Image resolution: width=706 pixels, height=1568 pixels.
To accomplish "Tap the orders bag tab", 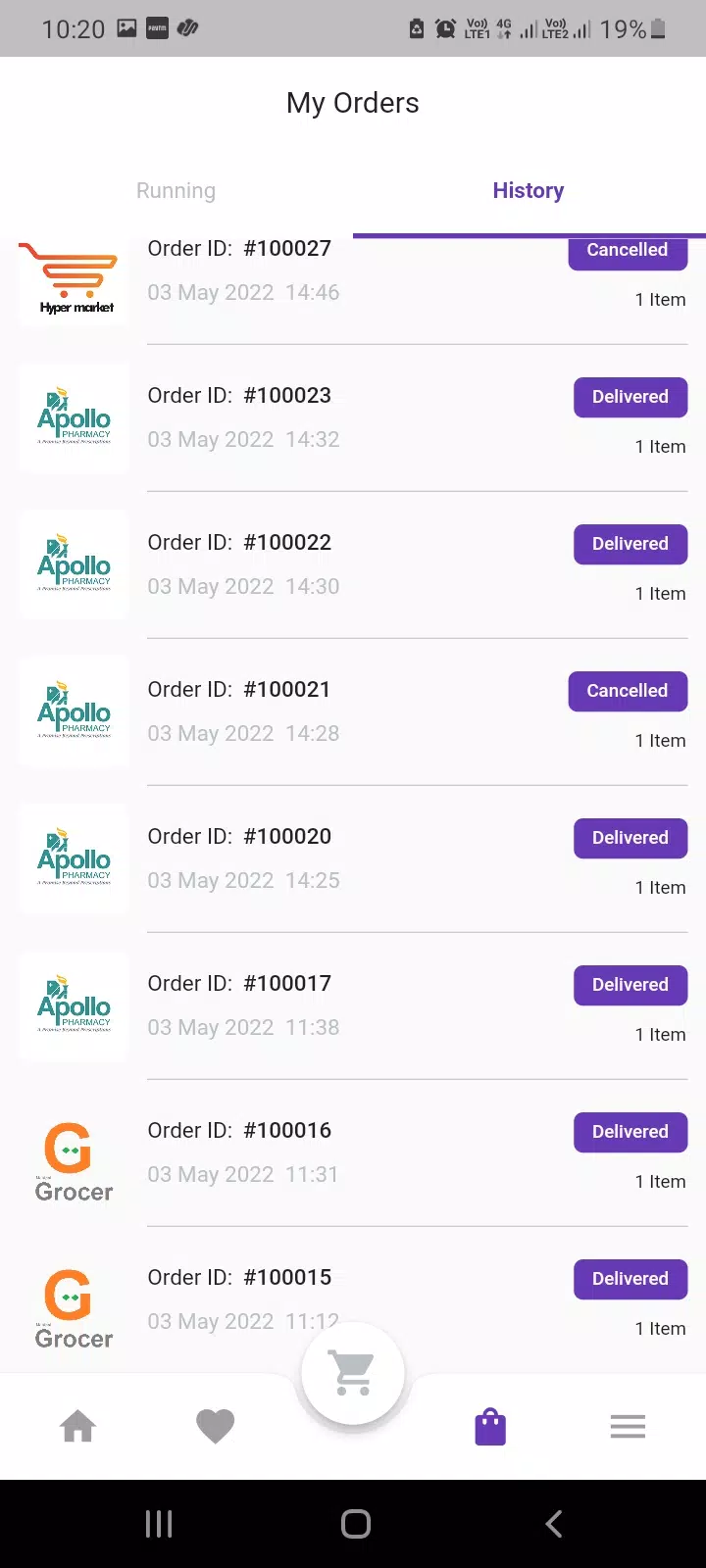I will (490, 1427).
